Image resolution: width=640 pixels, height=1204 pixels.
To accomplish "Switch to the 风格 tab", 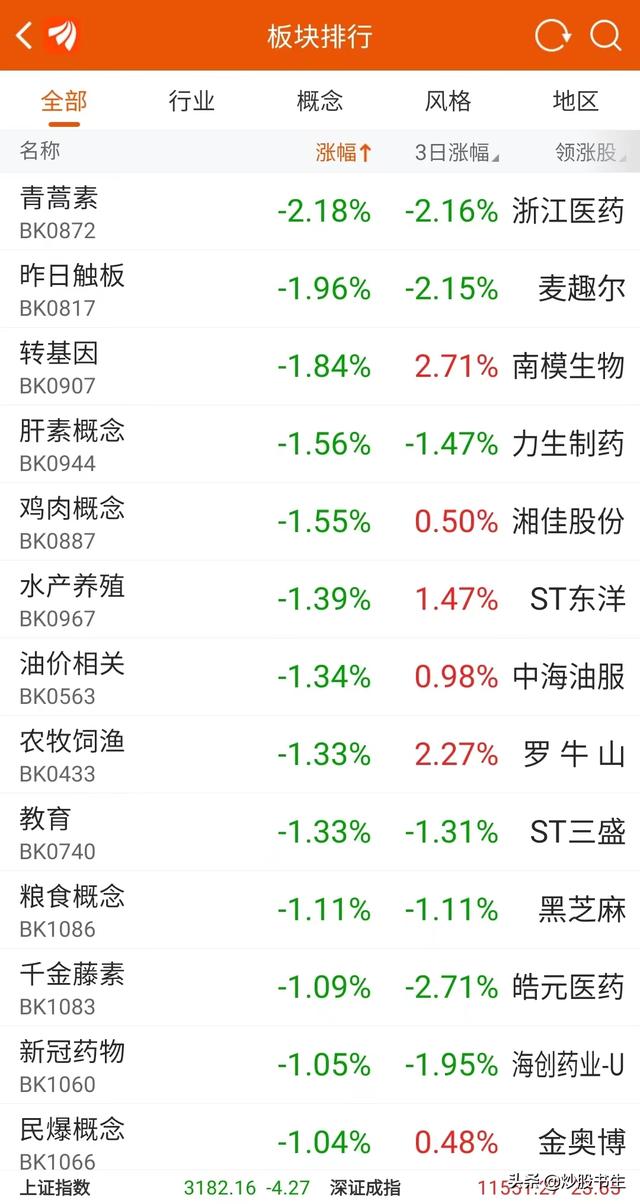I will point(447,101).
